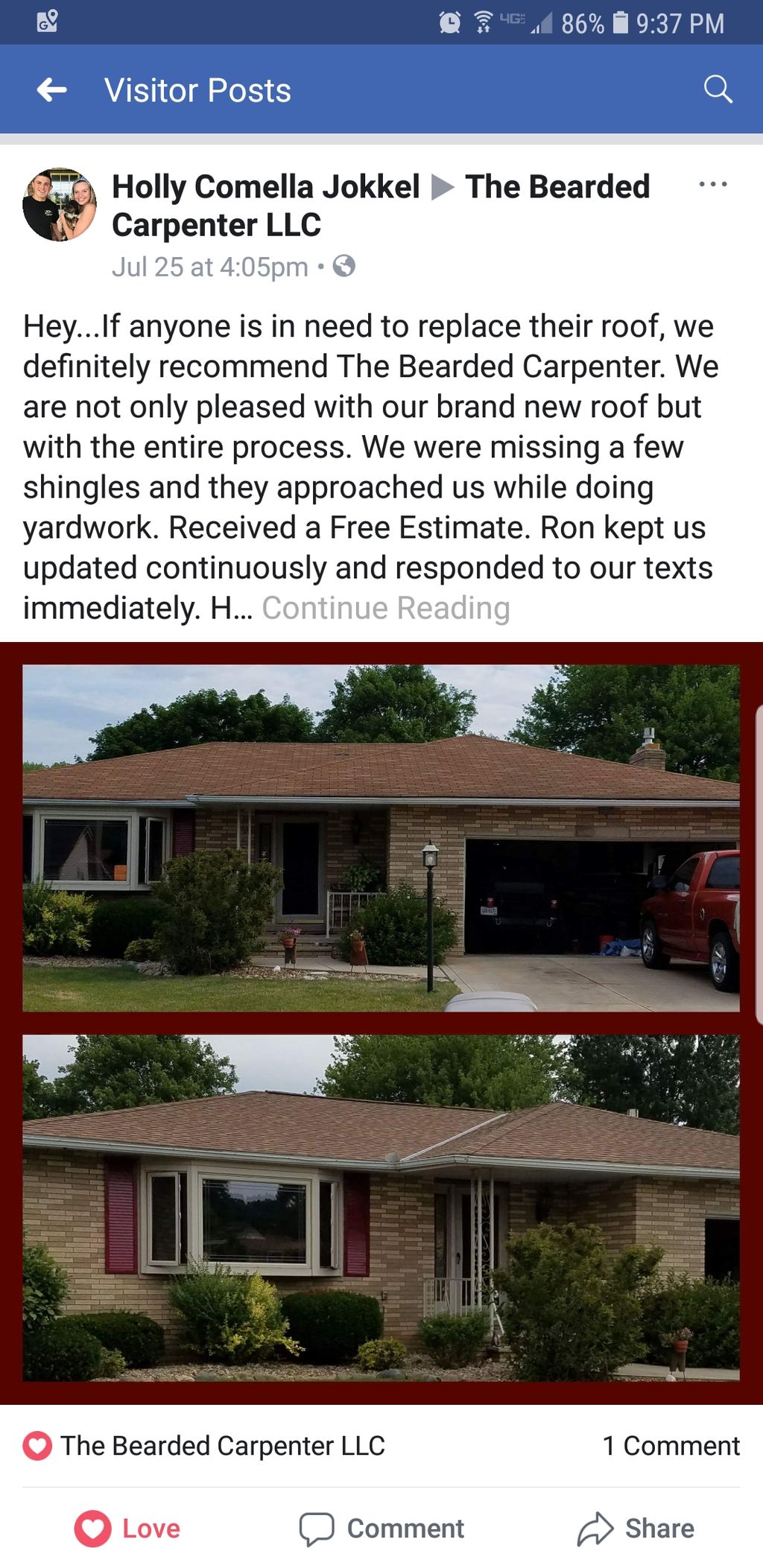The image size is (763, 1568).
Task: Go back from Visitor Posts
Action: coord(51,90)
